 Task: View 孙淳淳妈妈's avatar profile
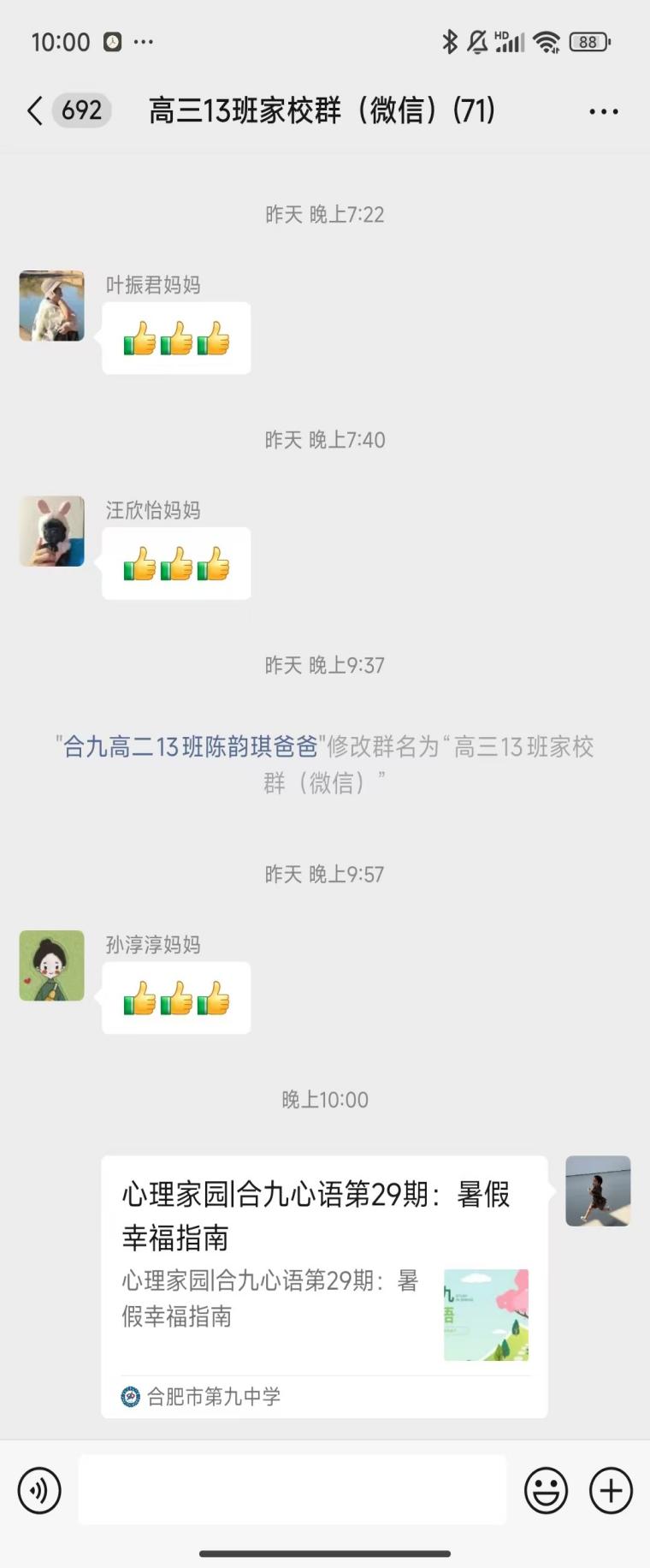52,965
